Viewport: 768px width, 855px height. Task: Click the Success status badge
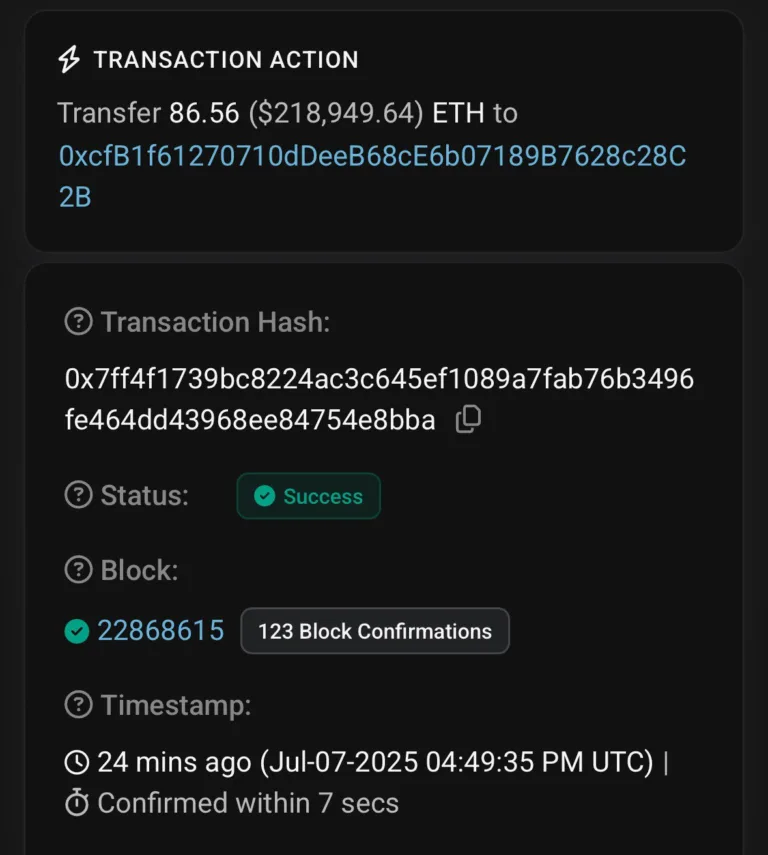click(x=308, y=495)
